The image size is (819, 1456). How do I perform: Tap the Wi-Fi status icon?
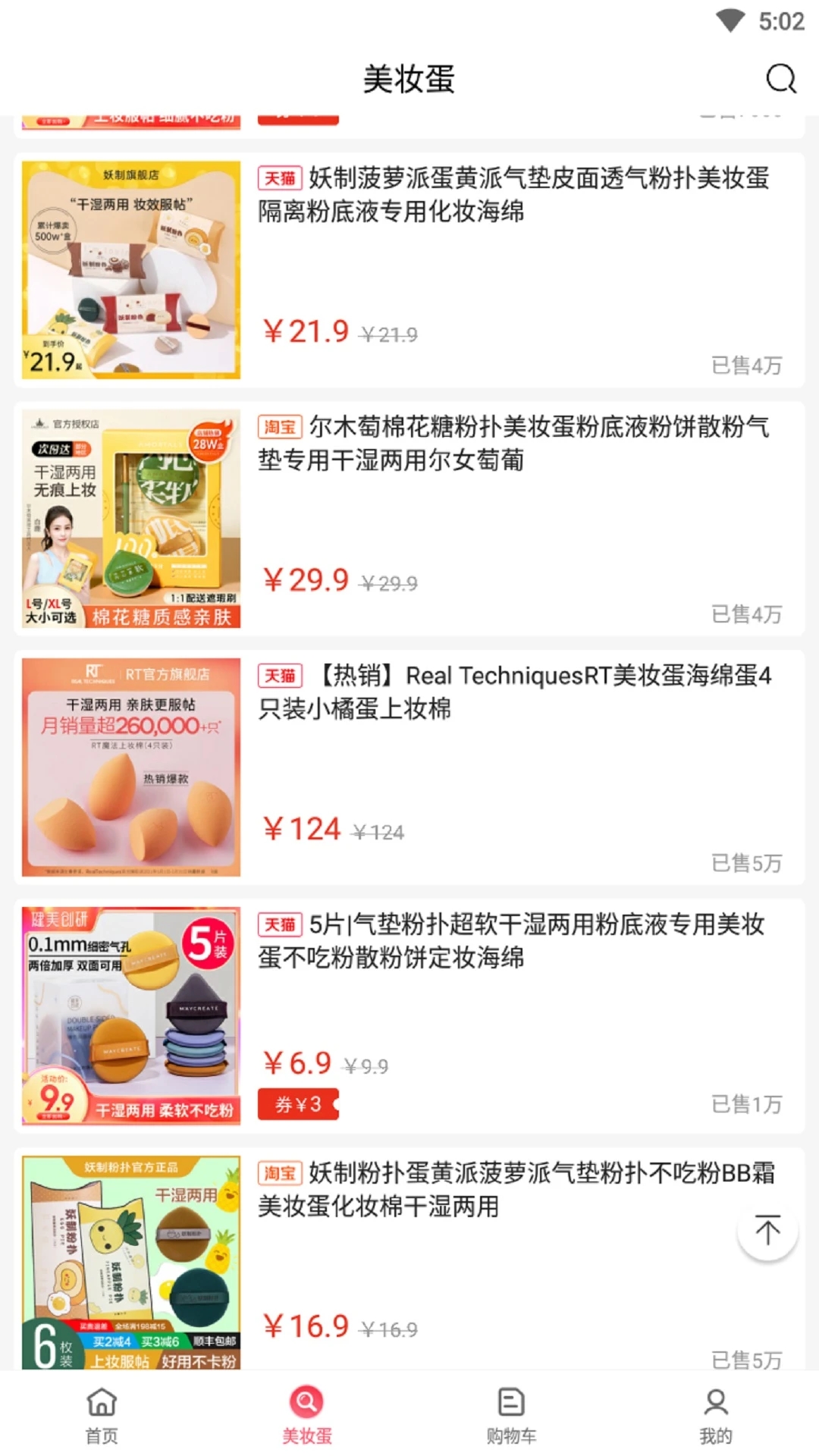pos(730,20)
